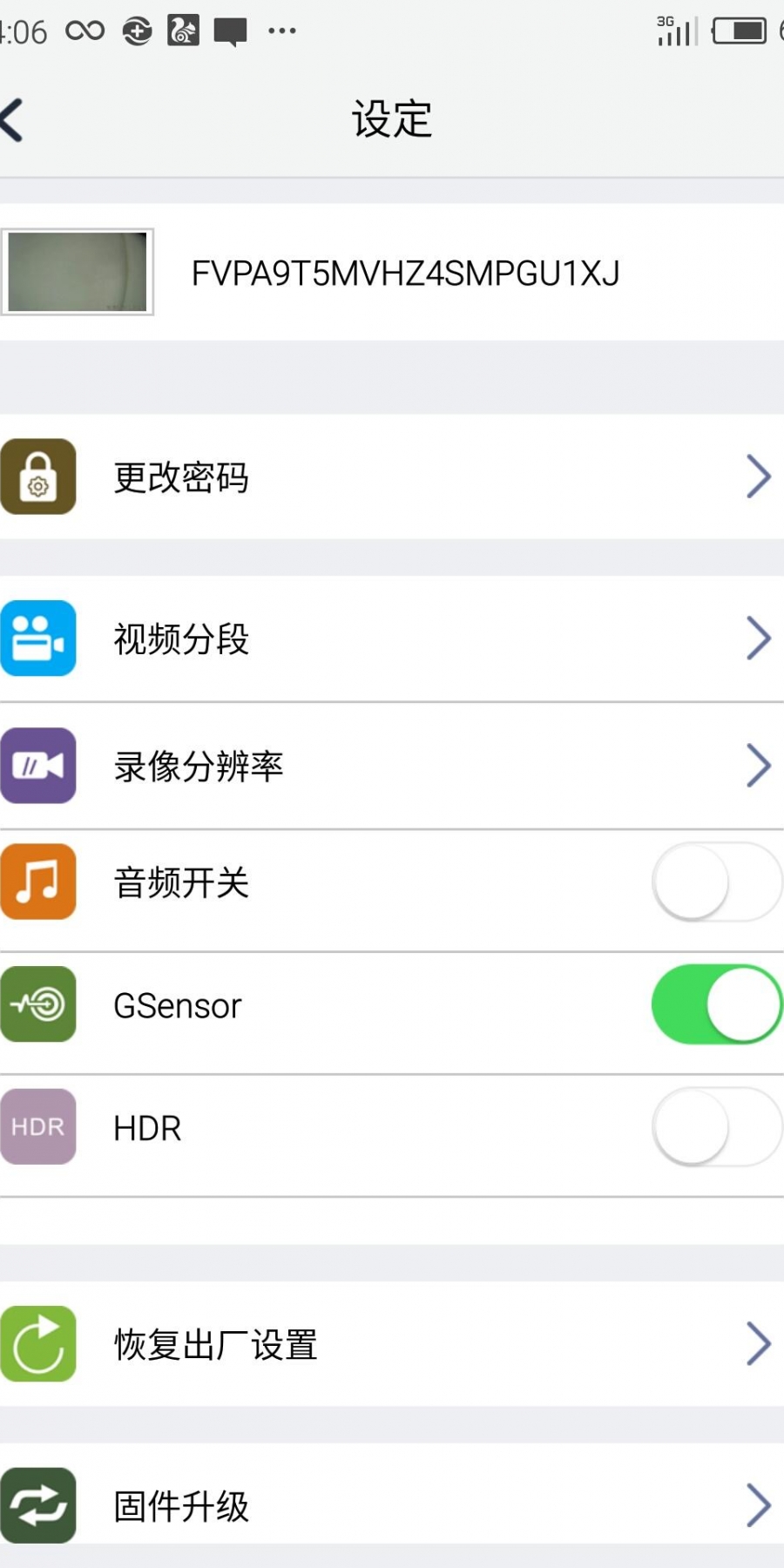Open change password screen via chevron
The image size is (784, 1568).
757,476
